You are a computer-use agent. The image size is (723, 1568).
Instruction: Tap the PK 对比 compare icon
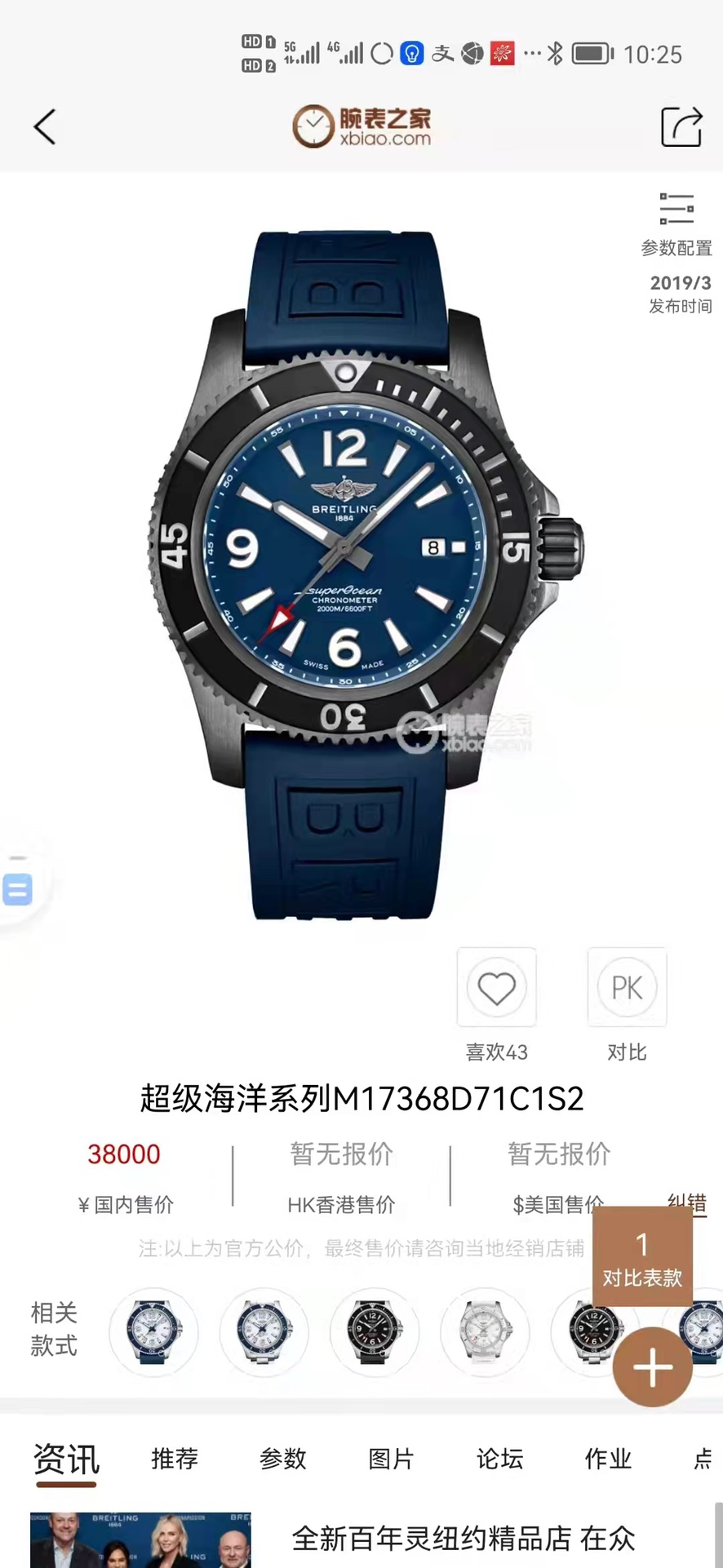coord(626,988)
